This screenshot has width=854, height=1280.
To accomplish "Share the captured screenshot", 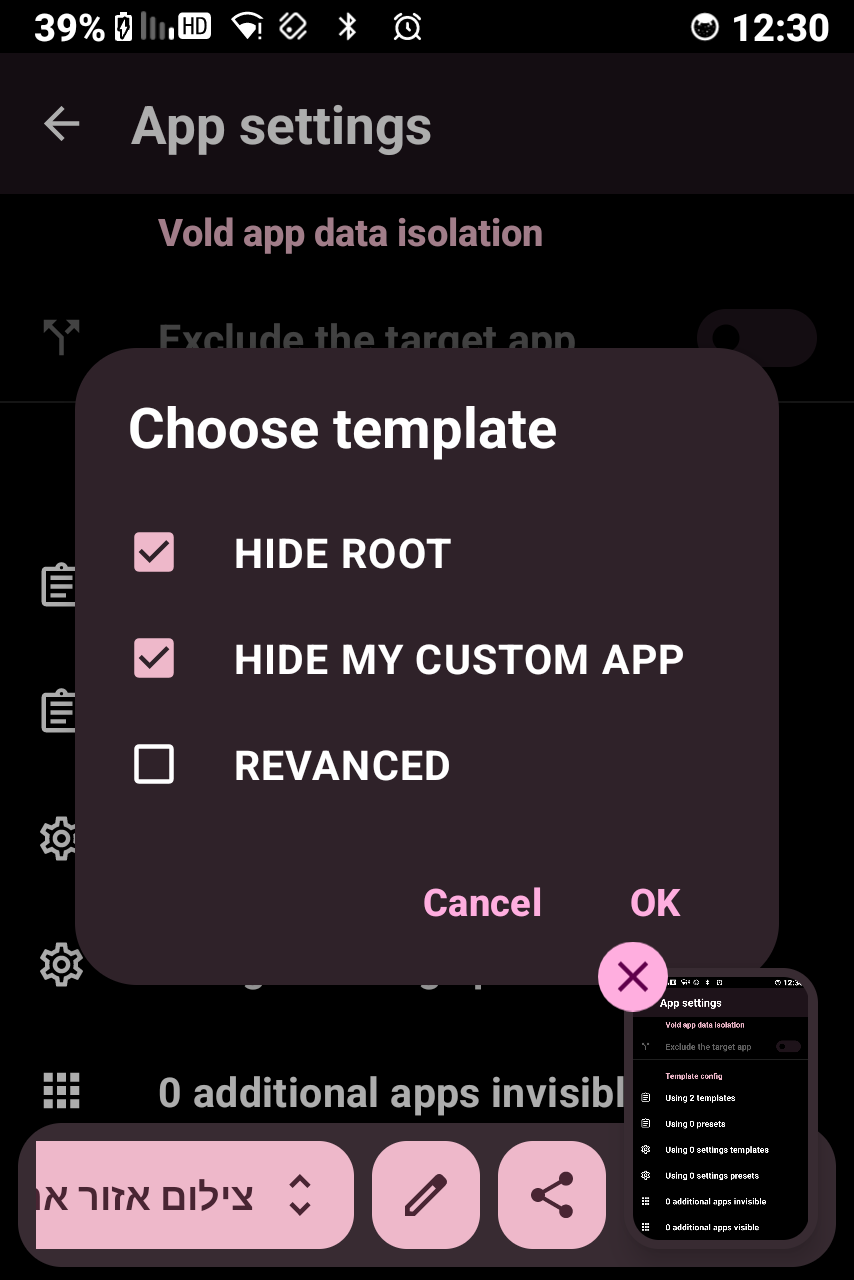I will point(552,1195).
